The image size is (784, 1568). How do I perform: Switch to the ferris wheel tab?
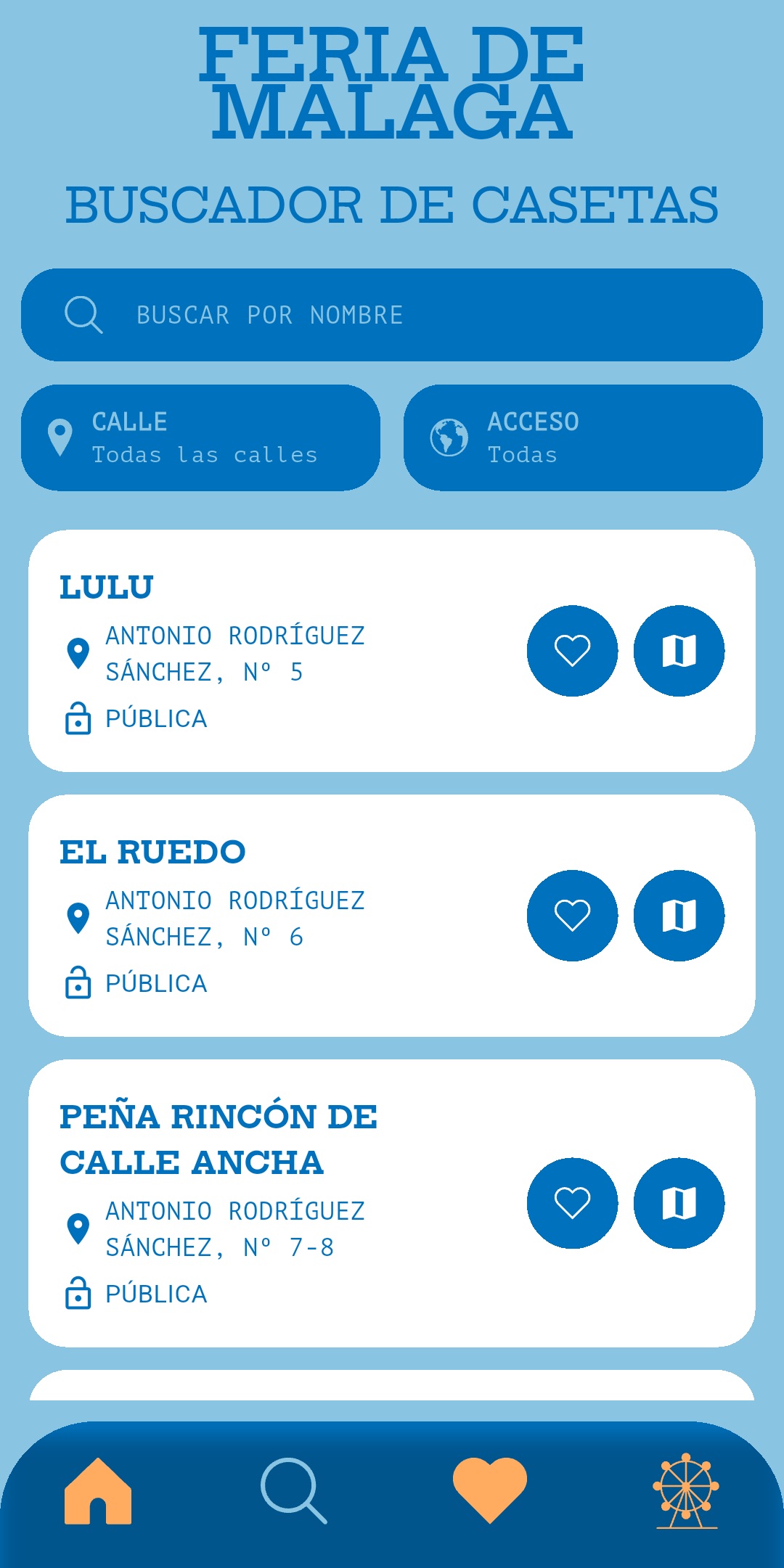(686, 1491)
